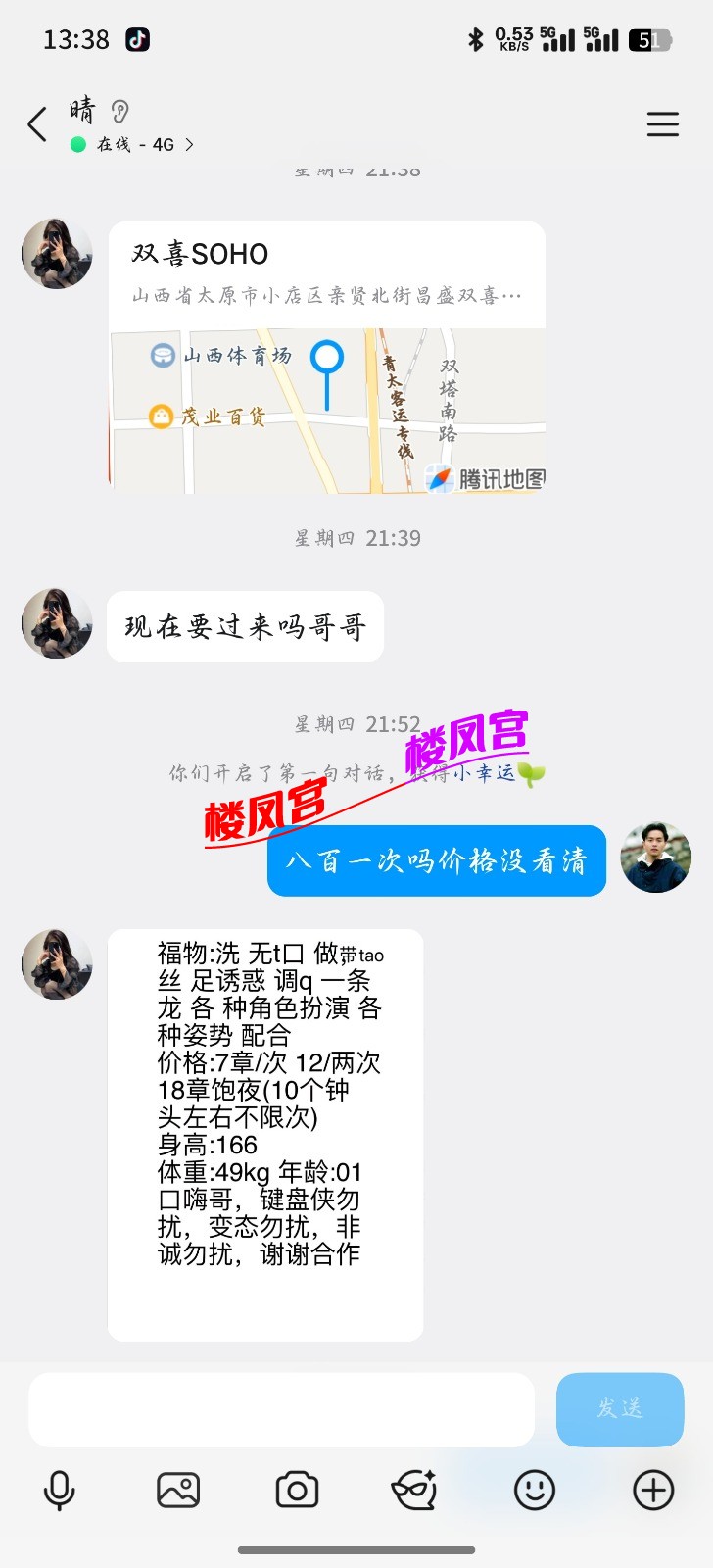Viewport: 713px width, 1568px height.
Task: Open the sticker effects icon
Action: click(x=414, y=1491)
